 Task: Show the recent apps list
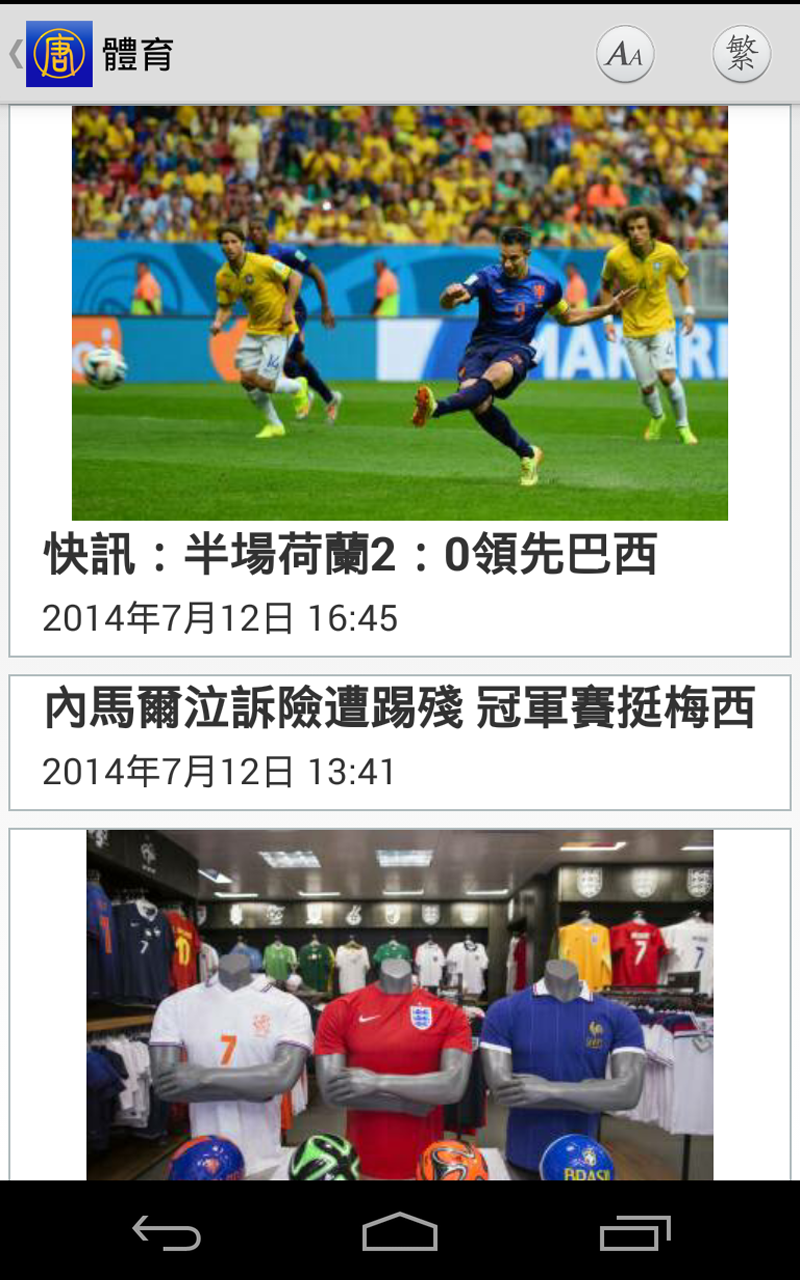pos(634,1232)
